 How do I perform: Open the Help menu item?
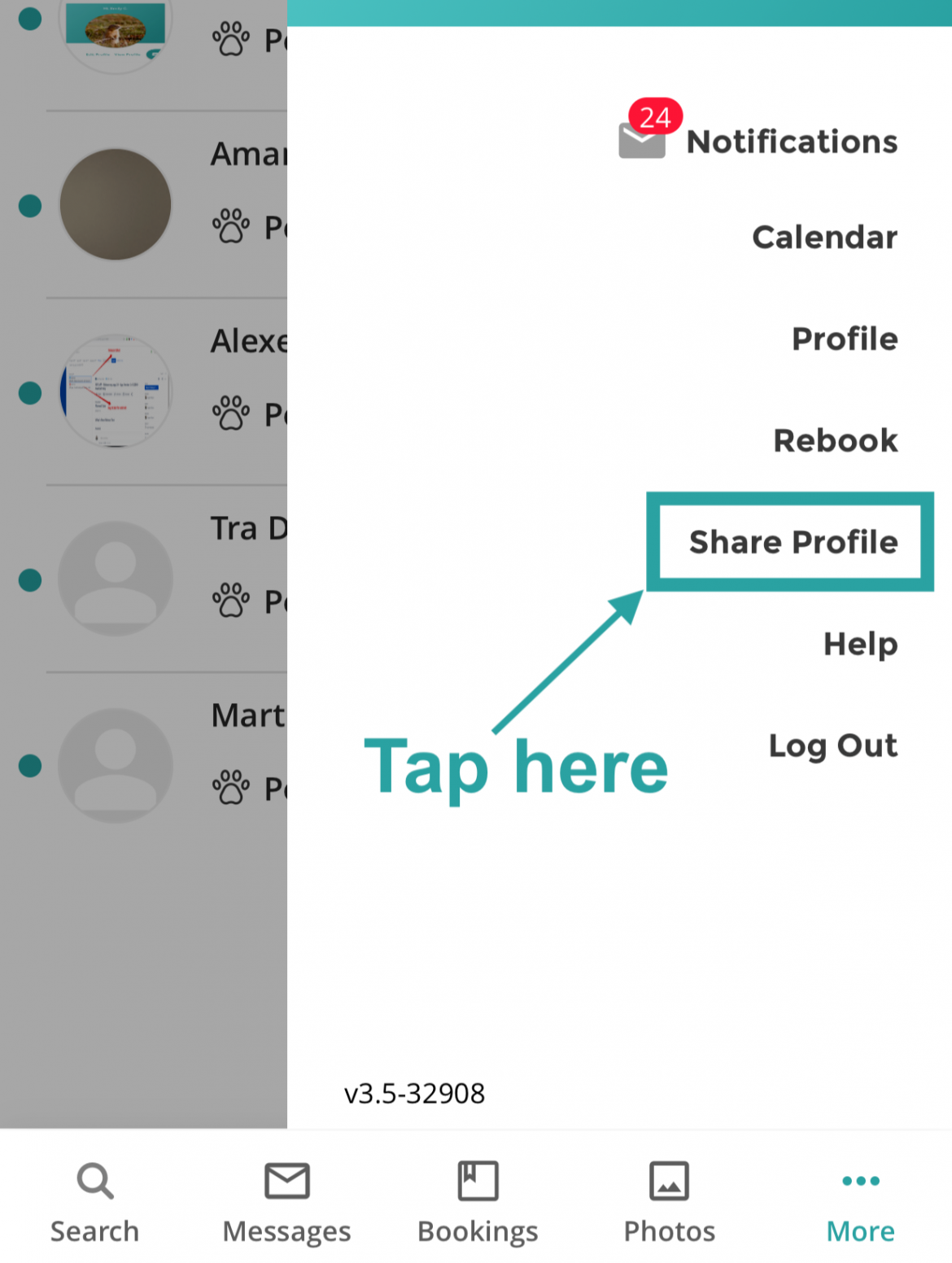[860, 645]
